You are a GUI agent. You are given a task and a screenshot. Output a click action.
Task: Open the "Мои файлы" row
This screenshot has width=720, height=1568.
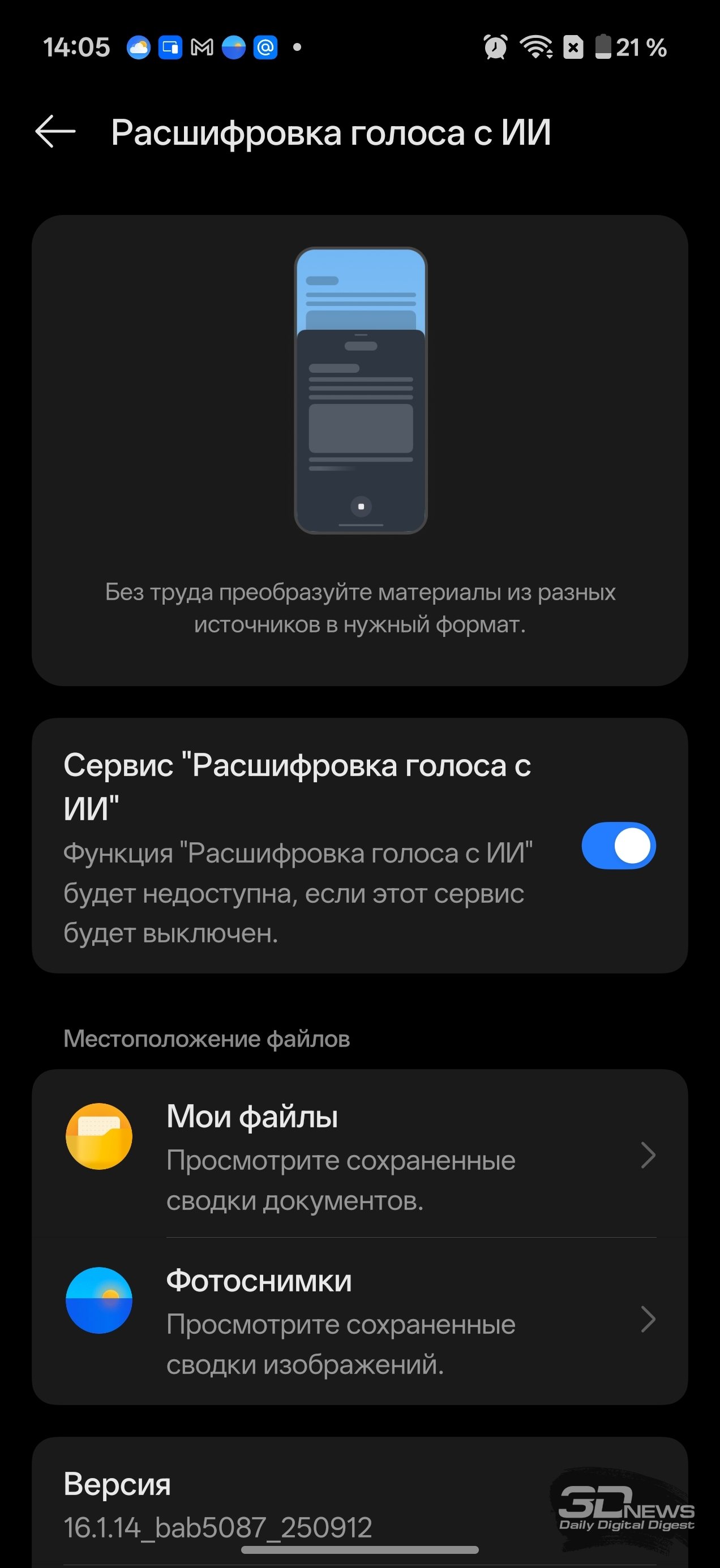[x=359, y=1155]
